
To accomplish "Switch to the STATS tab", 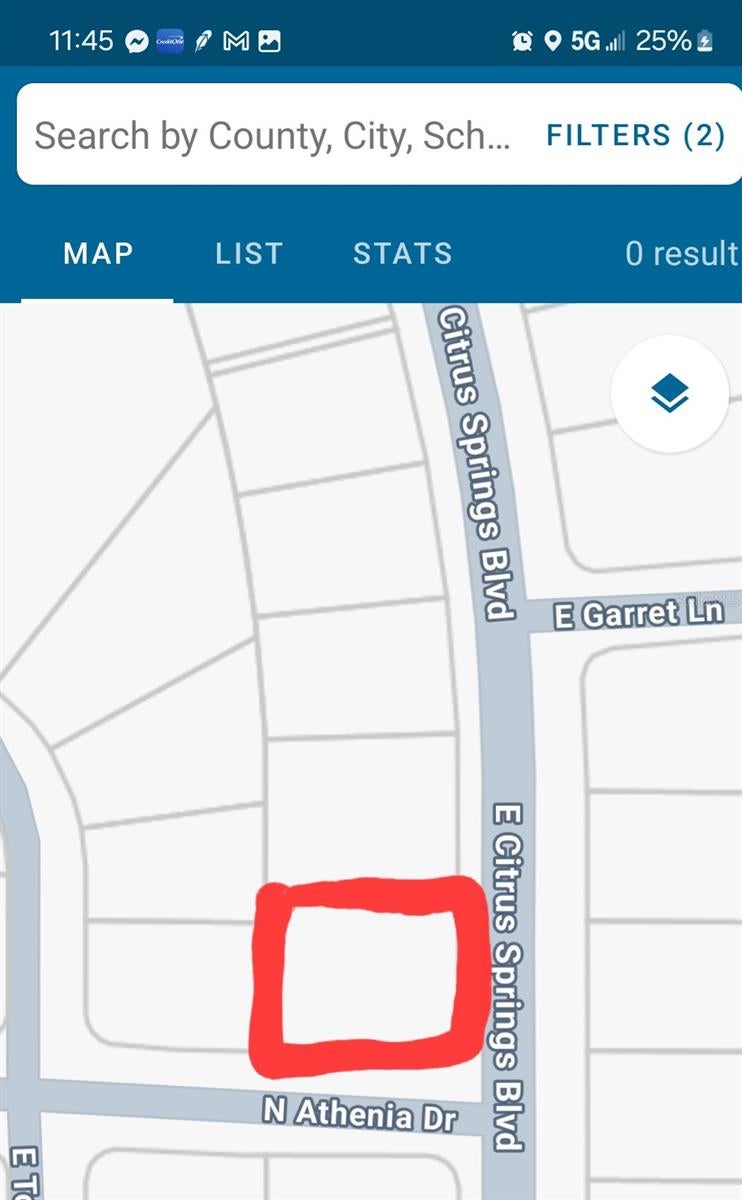I will pos(402,254).
